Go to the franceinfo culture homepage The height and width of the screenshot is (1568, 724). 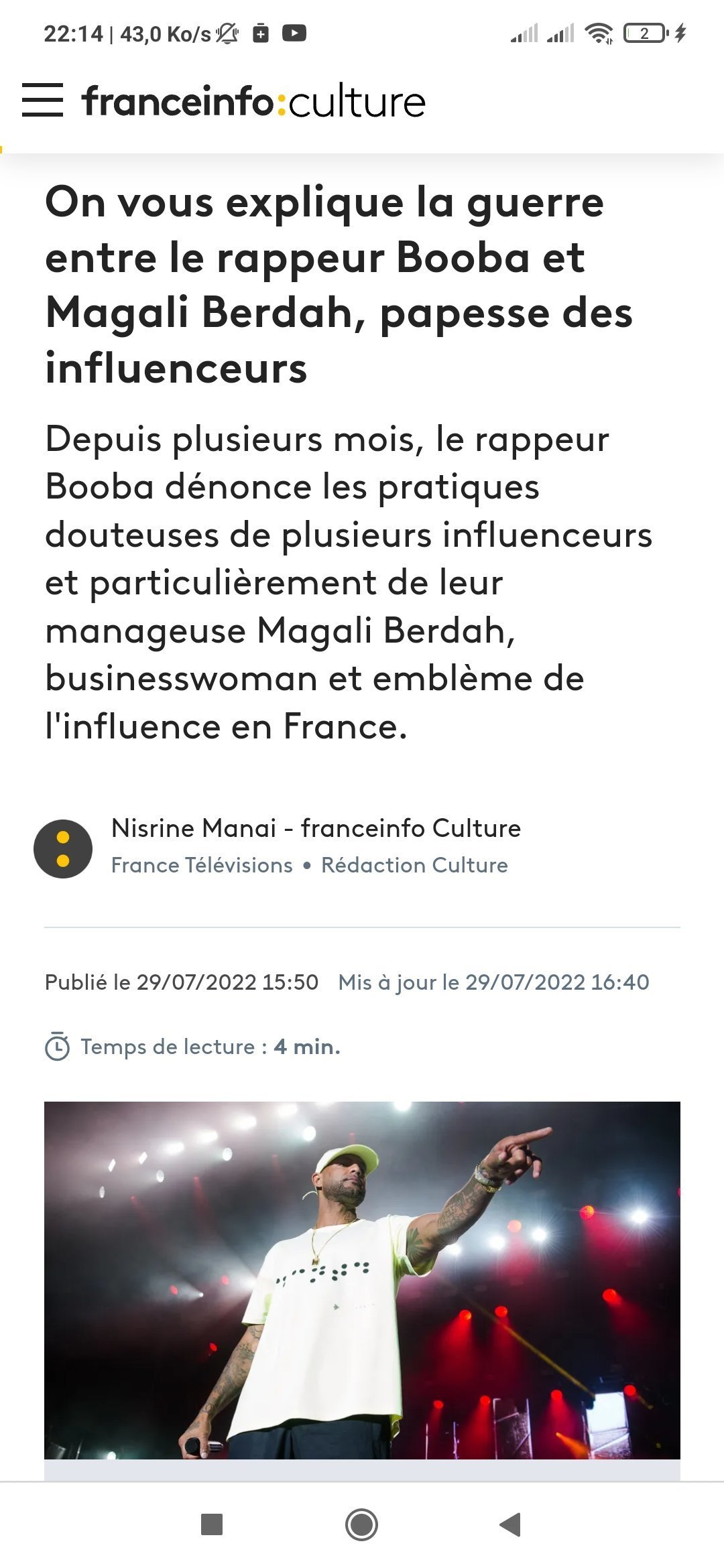click(253, 102)
